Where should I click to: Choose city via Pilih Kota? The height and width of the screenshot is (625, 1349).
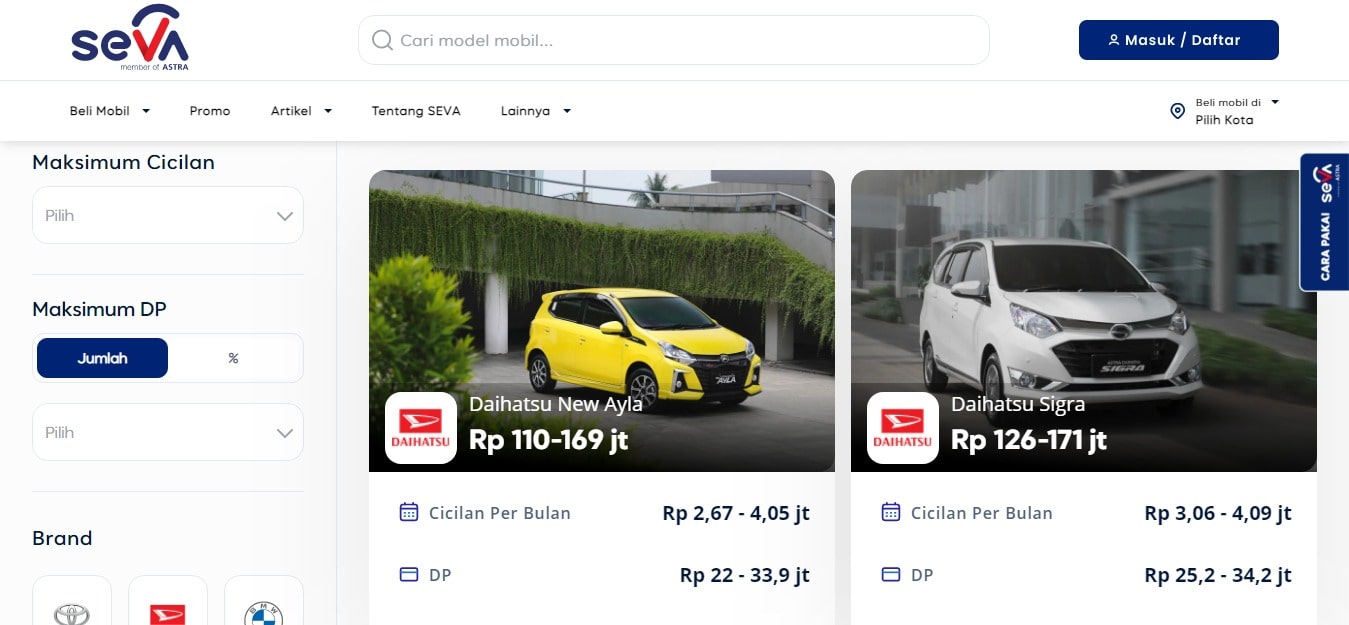pyautogui.click(x=1225, y=111)
